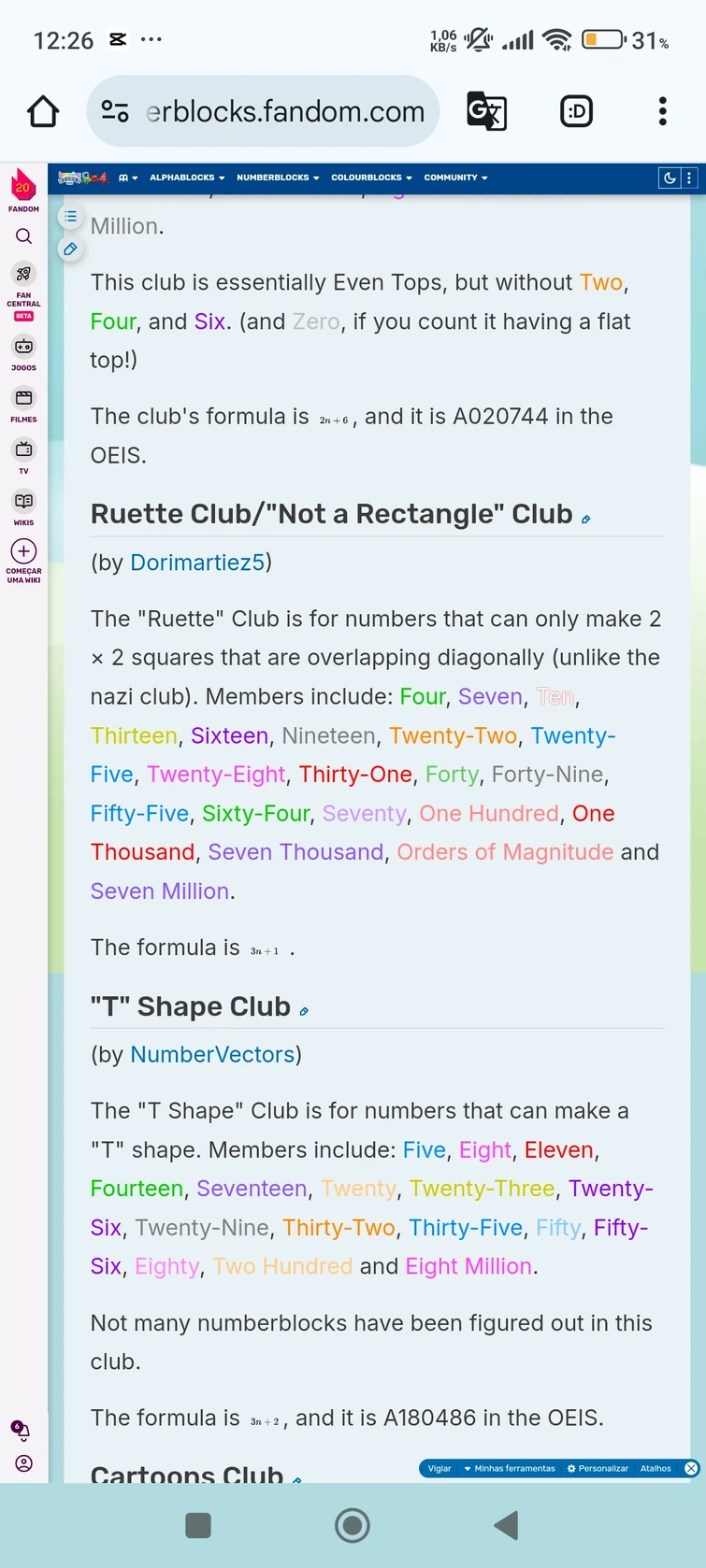Go back with system navigation button
This screenshot has height=1568, width=706.
tap(506, 1526)
